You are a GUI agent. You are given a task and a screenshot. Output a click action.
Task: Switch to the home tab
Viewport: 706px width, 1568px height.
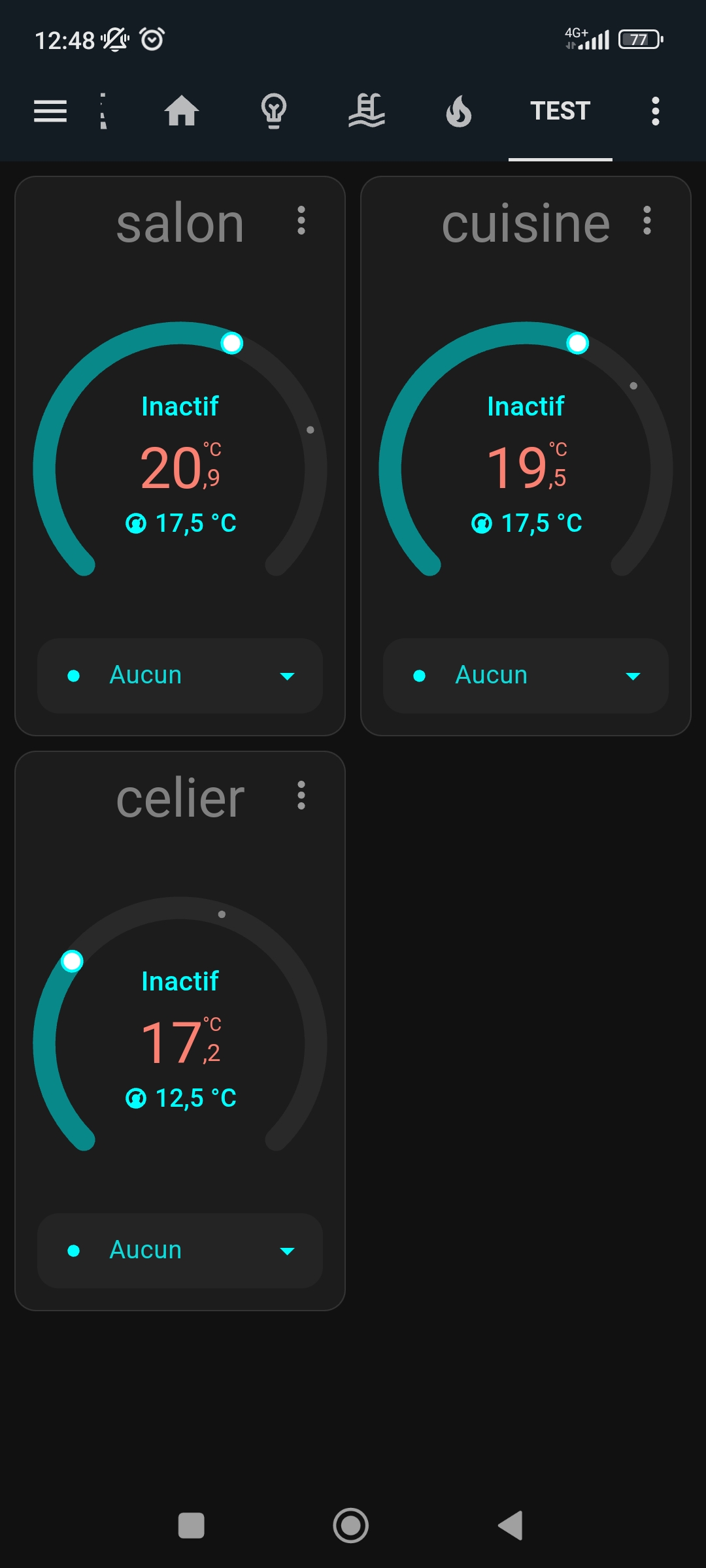click(182, 110)
